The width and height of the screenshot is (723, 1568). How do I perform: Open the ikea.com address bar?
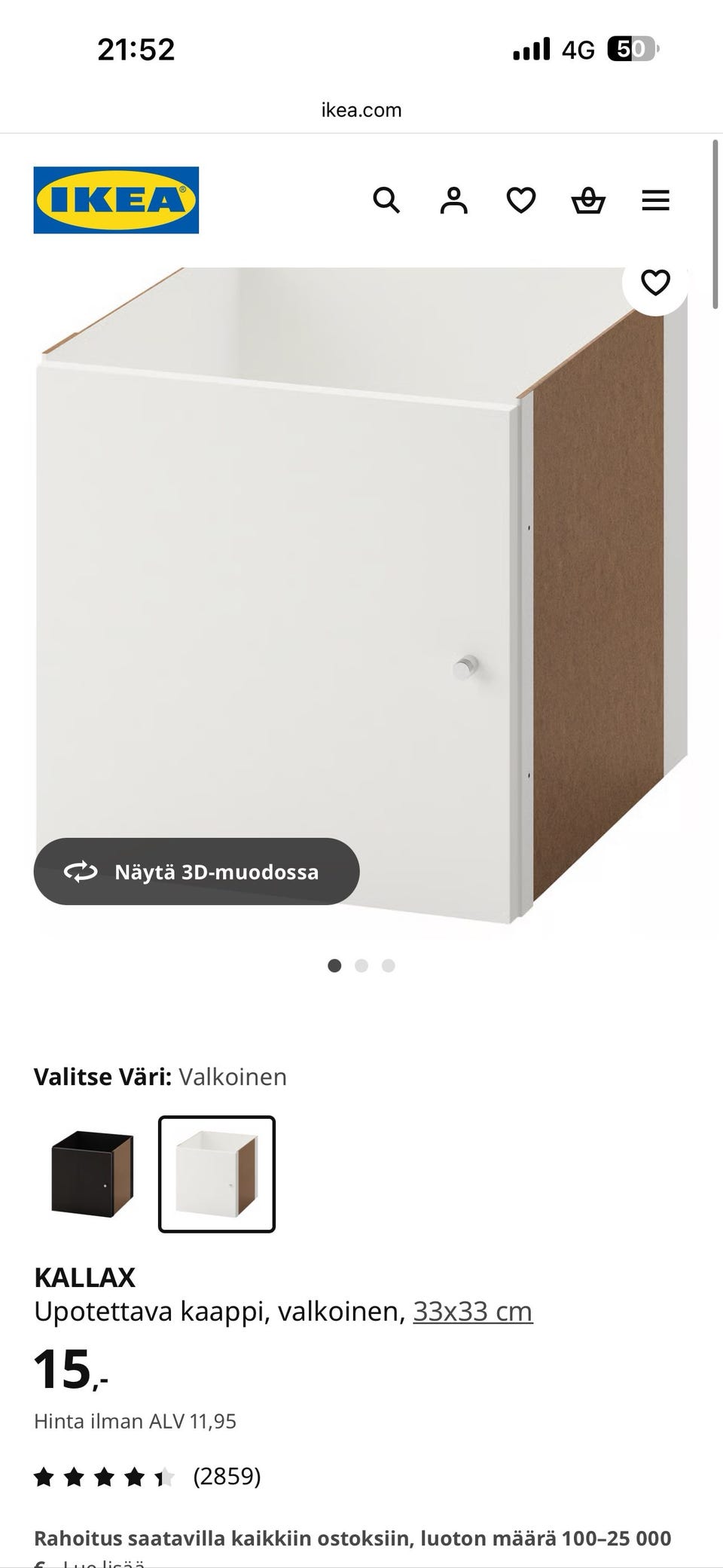(361, 109)
